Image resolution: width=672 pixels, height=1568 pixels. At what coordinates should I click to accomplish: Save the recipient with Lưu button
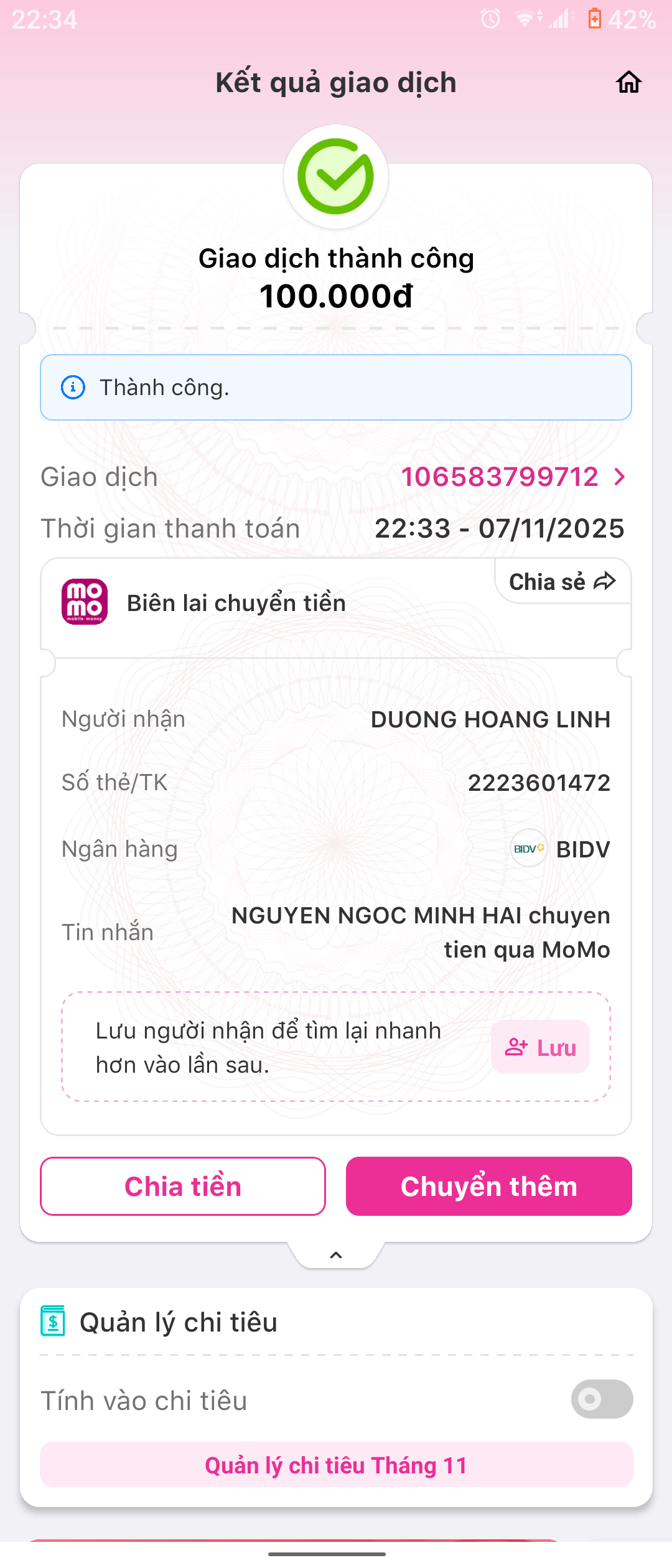540,1047
